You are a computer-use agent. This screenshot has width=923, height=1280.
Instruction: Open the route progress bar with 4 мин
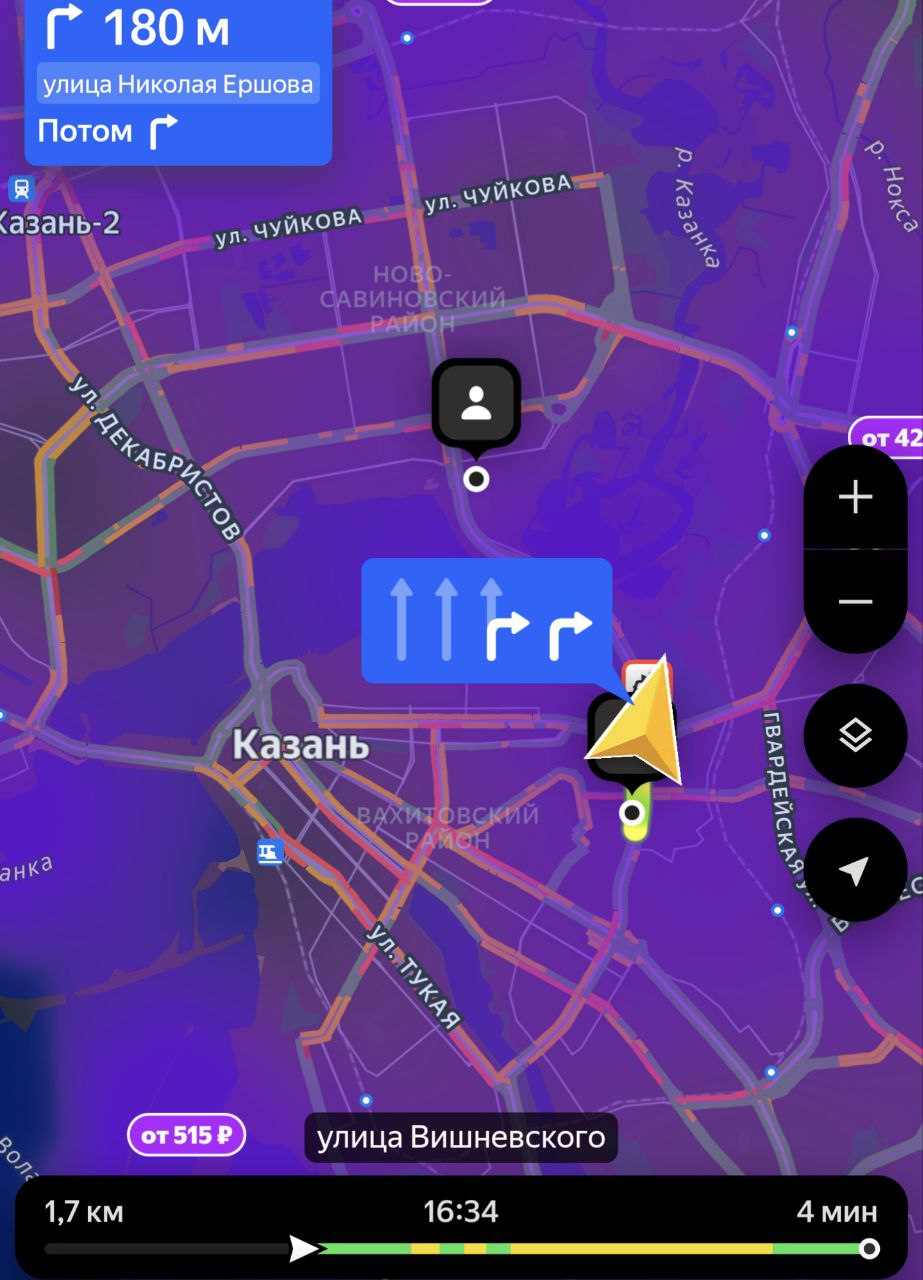pos(460,1228)
